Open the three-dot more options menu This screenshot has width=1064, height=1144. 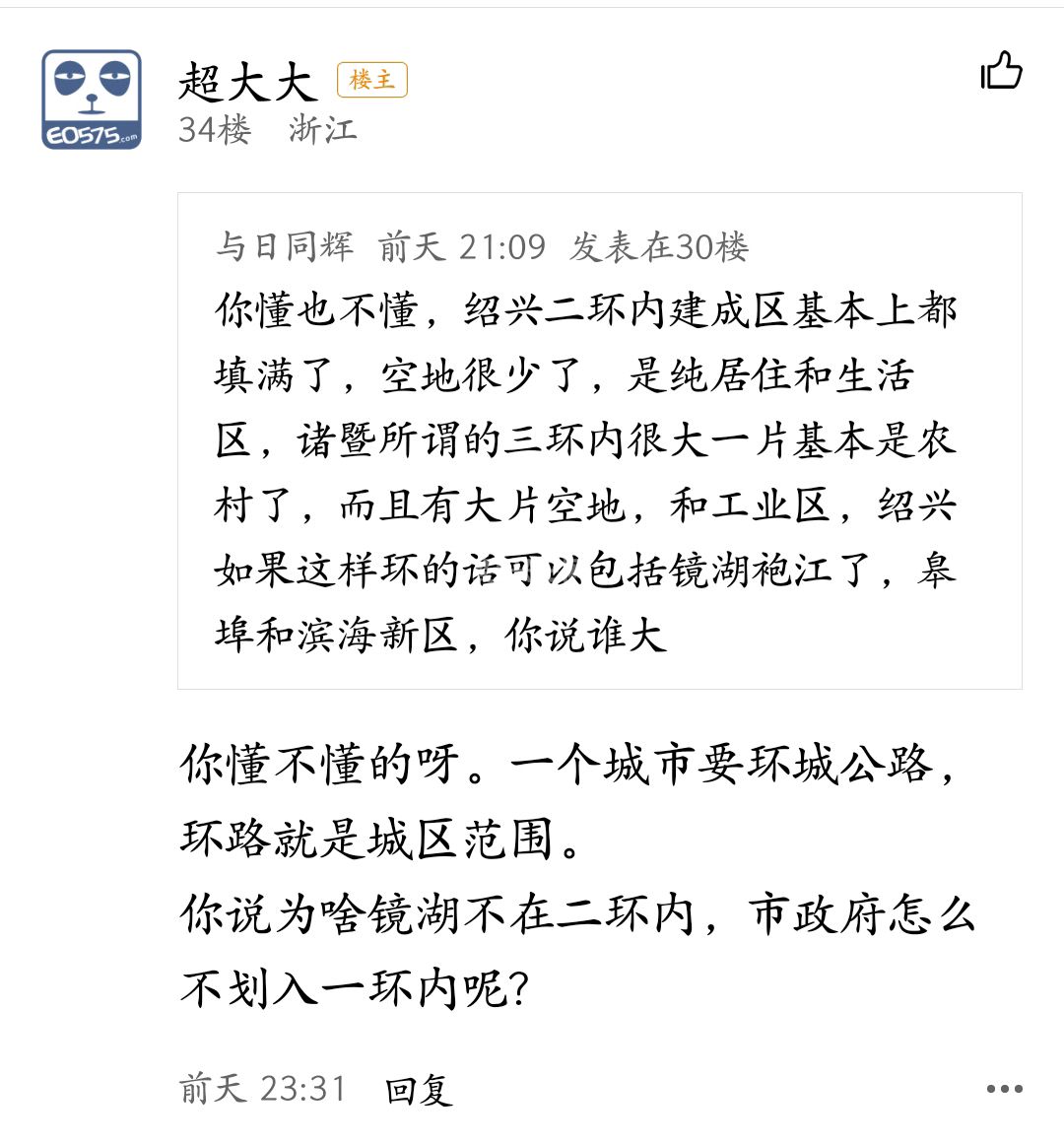point(1004,1089)
